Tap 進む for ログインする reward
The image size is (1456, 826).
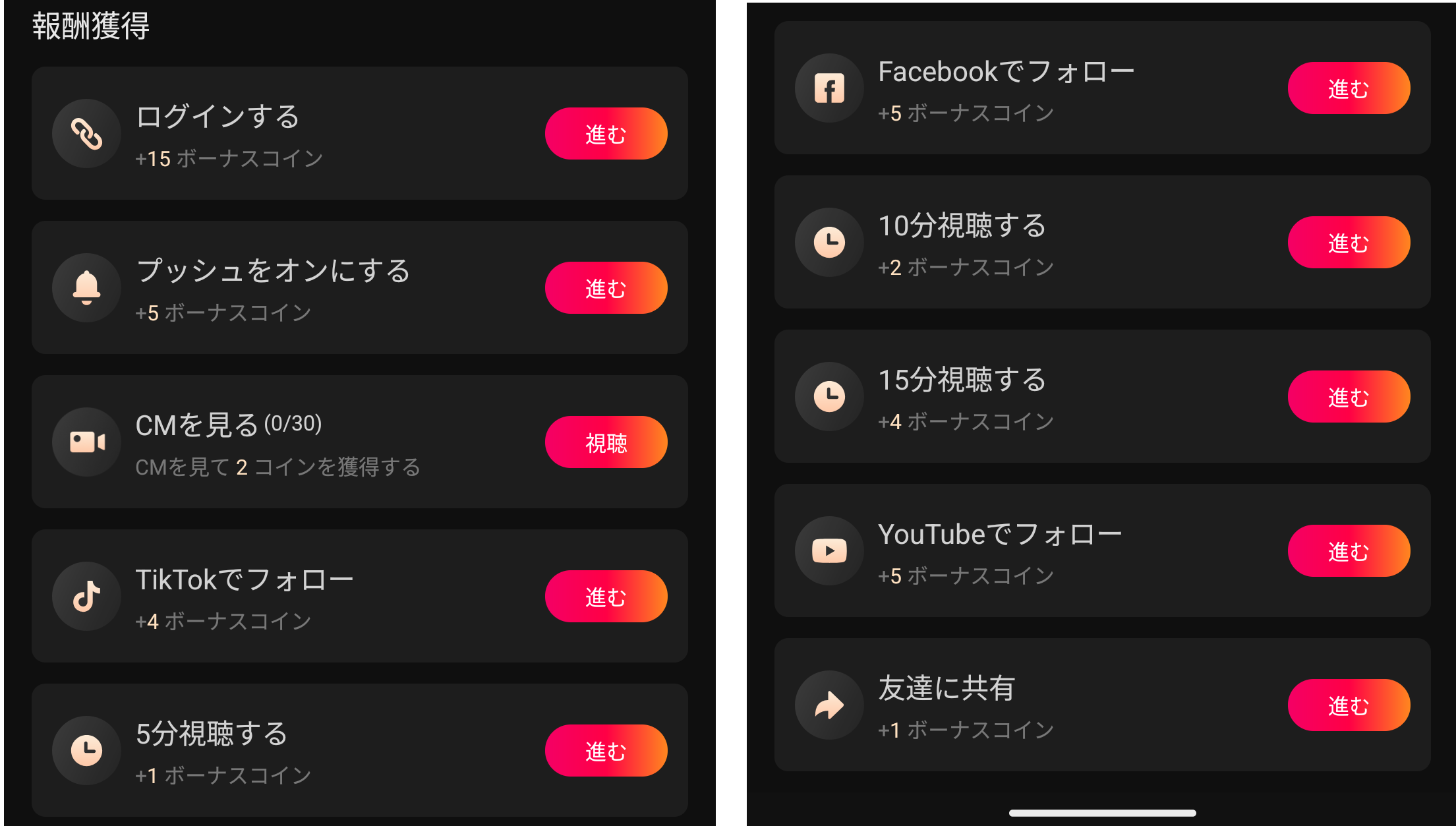[x=606, y=134]
